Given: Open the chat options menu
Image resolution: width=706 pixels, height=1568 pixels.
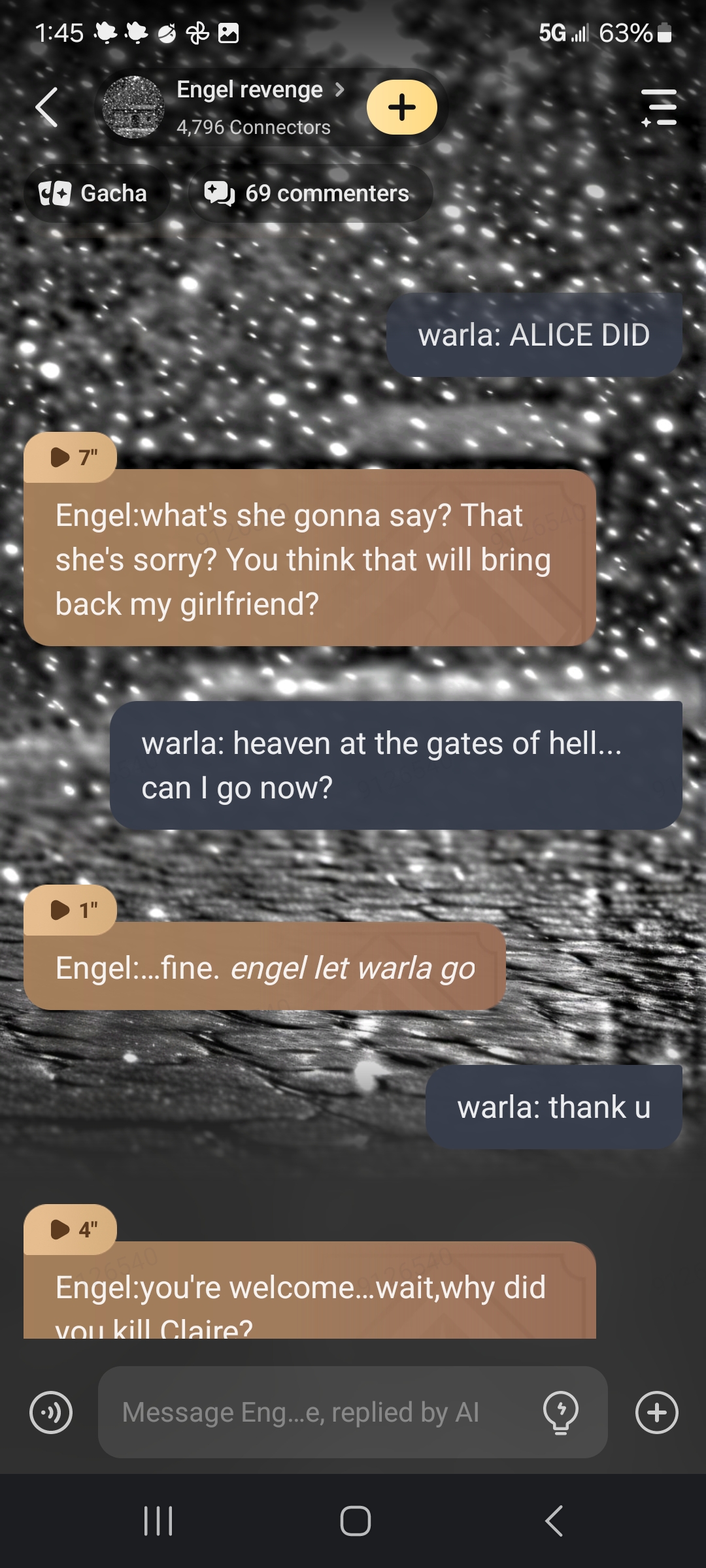Looking at the screenshot, I should 658,107.
